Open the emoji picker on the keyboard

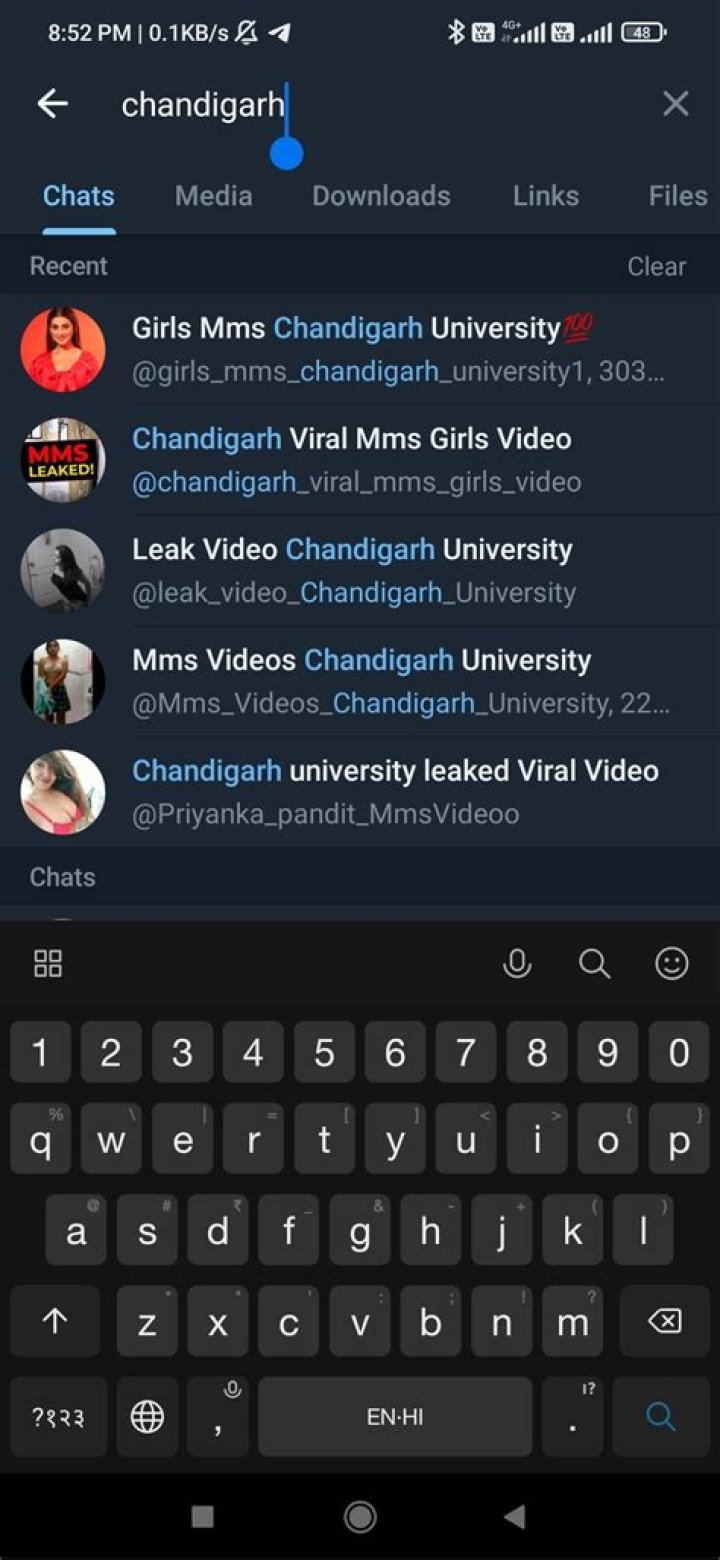pyautogui.click(x=671, y=963)
